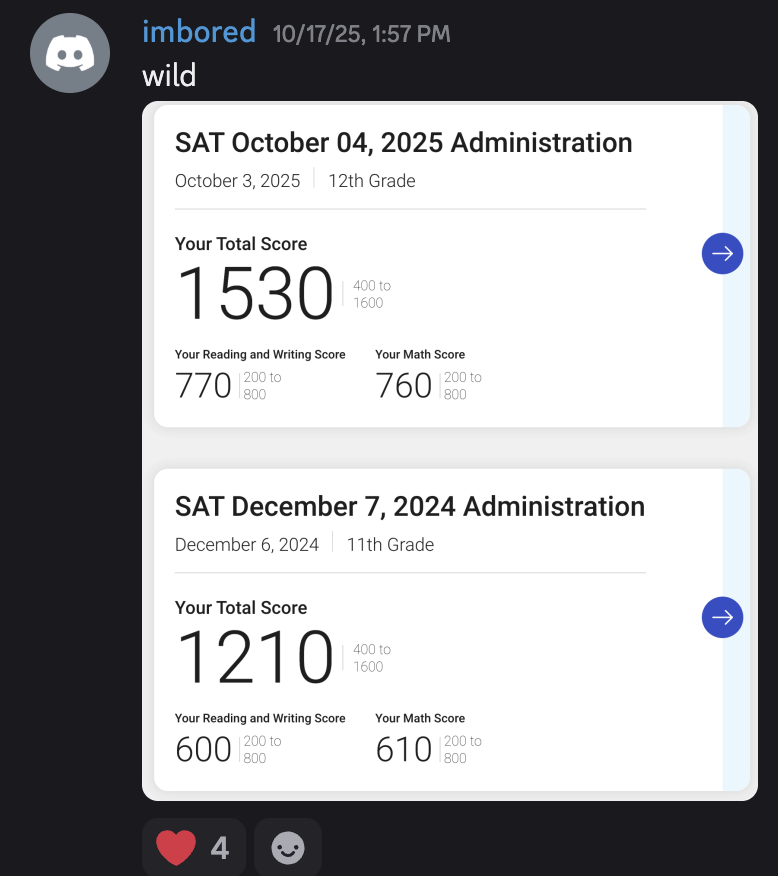778x876 pixels.
Task: Select the Discord logo inside the avatar
Action: coord(70,52)
